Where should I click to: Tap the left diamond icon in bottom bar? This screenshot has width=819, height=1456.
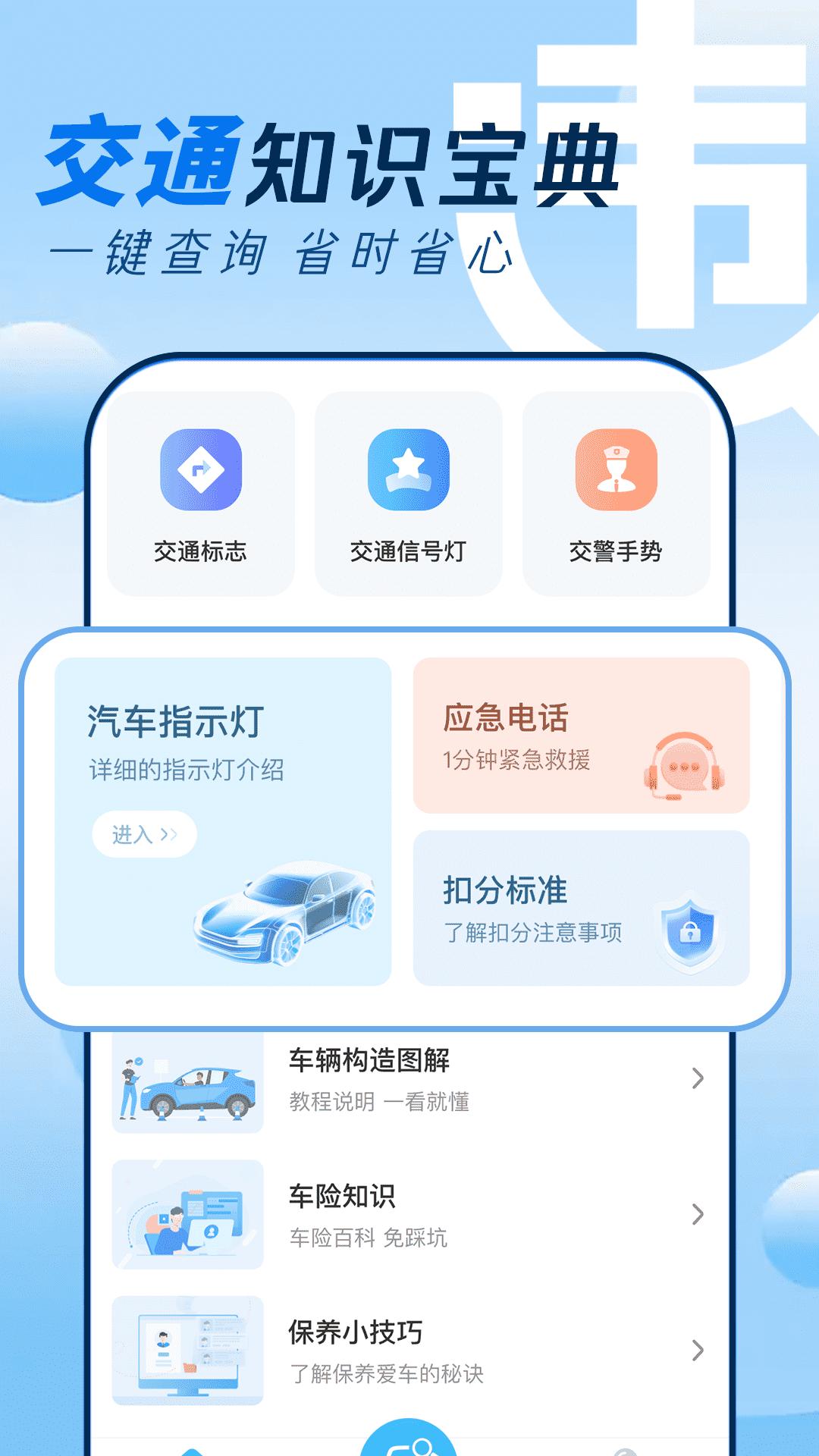click(193, 1452)
